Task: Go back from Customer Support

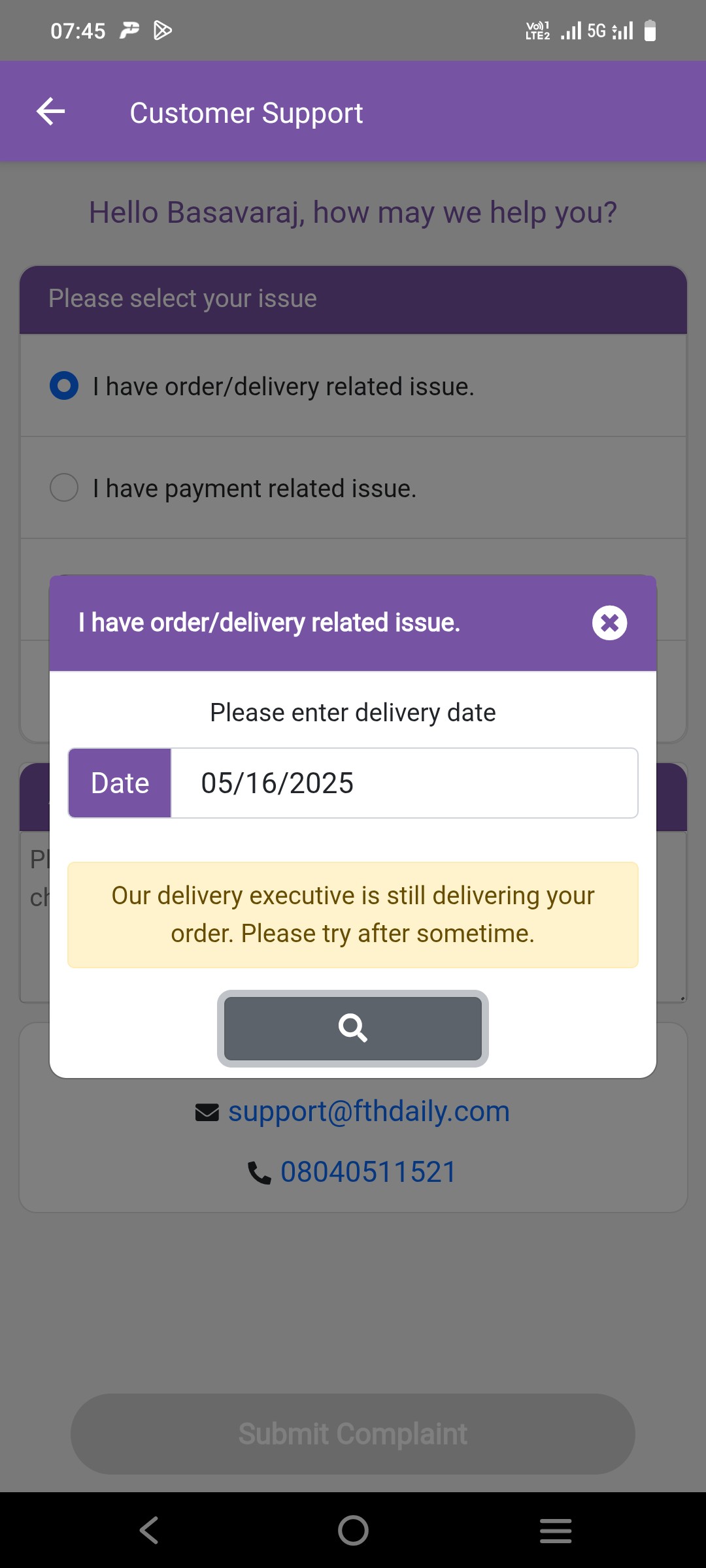Action: tap(51, 112)
